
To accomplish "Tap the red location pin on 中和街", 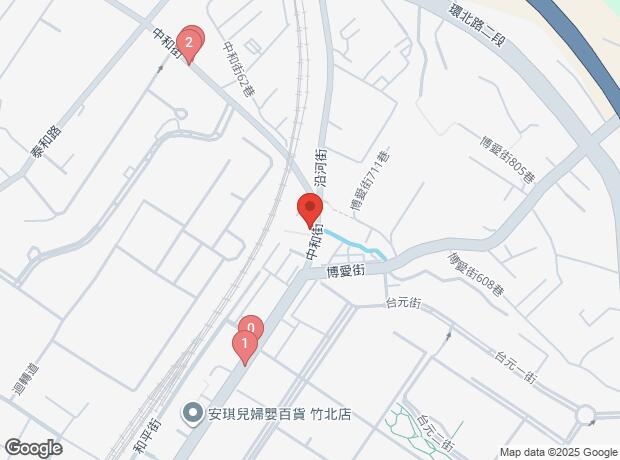I will [309, 210].
